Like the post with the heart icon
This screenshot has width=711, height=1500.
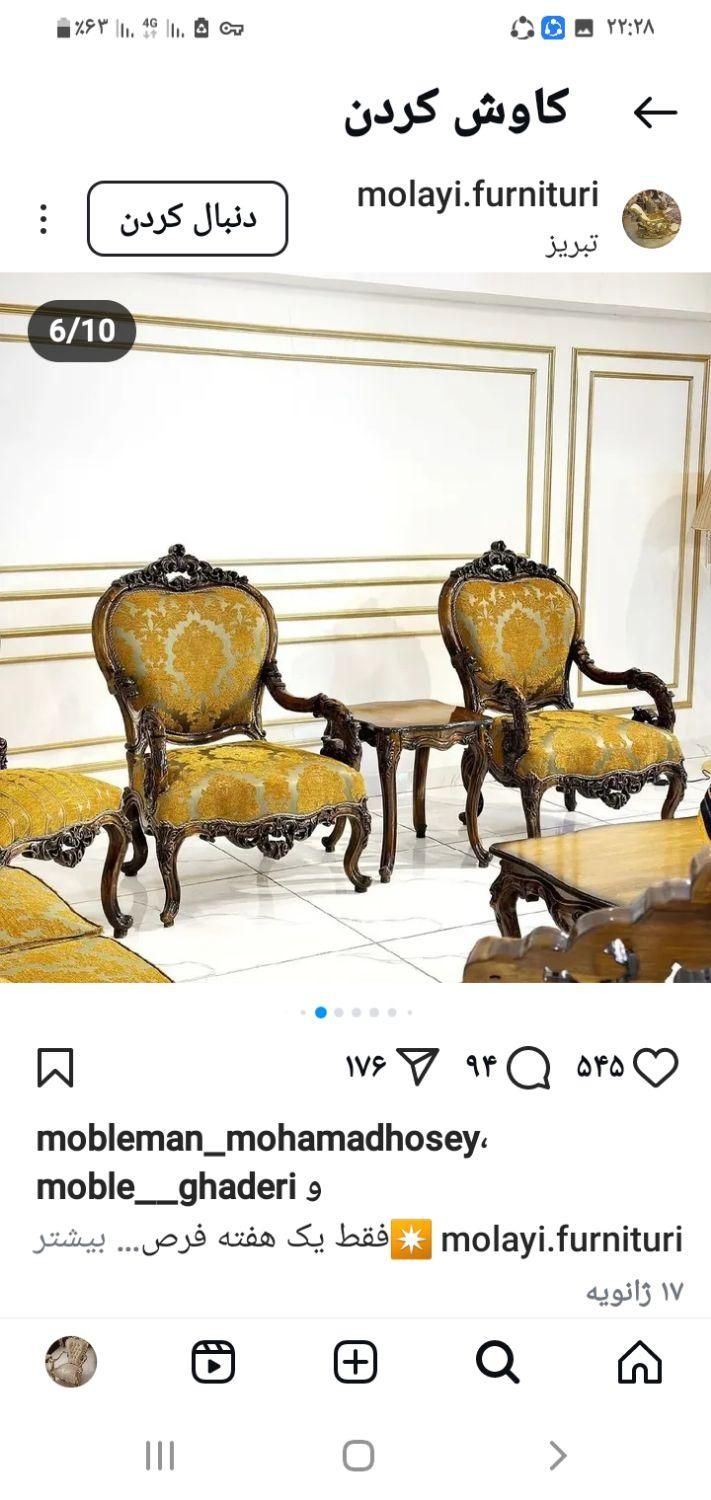pyautogui.click(x=656, y=1068)
